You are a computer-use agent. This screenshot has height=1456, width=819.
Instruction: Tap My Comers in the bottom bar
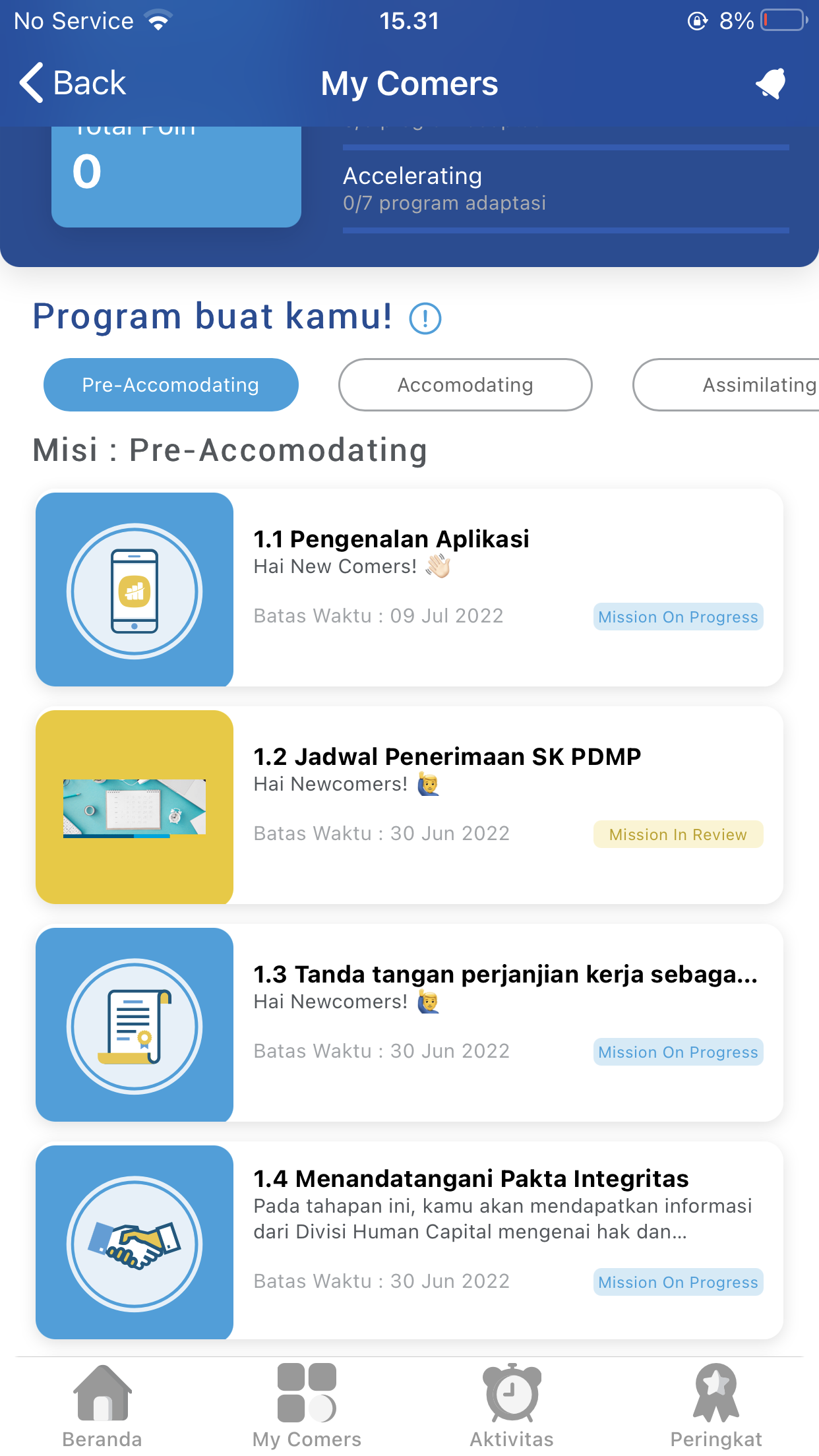pos(307,1406)
